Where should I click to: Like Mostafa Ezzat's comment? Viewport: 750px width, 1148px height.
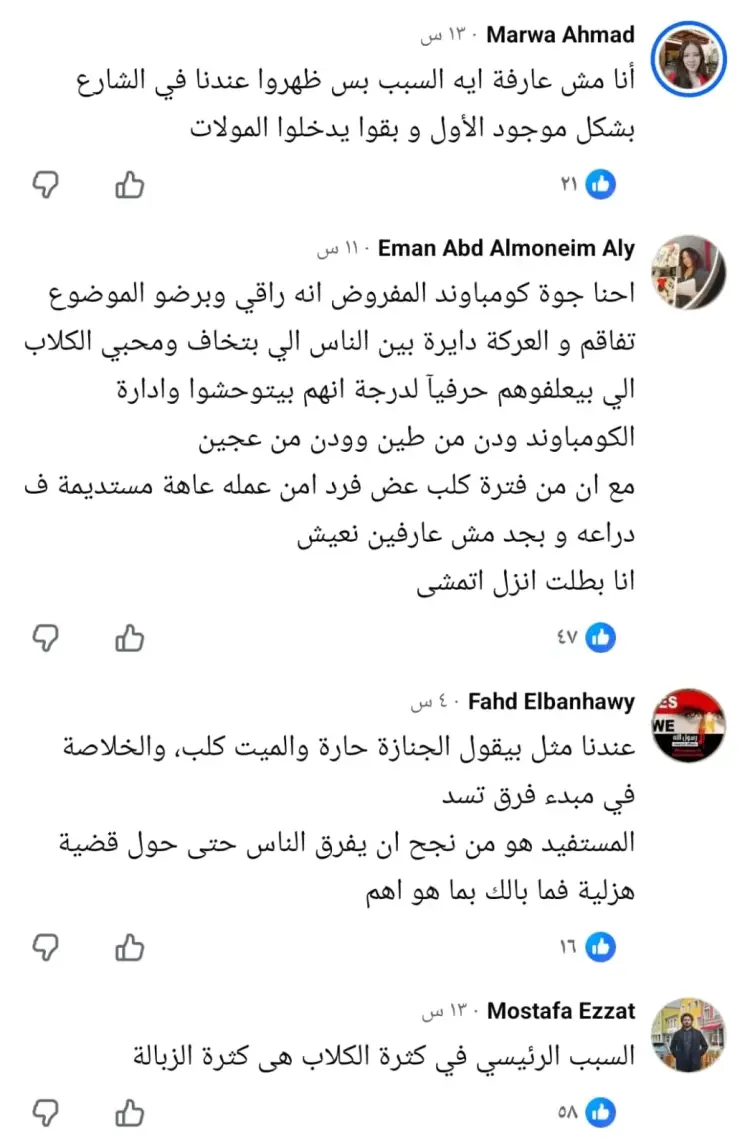click(130, 1112)
